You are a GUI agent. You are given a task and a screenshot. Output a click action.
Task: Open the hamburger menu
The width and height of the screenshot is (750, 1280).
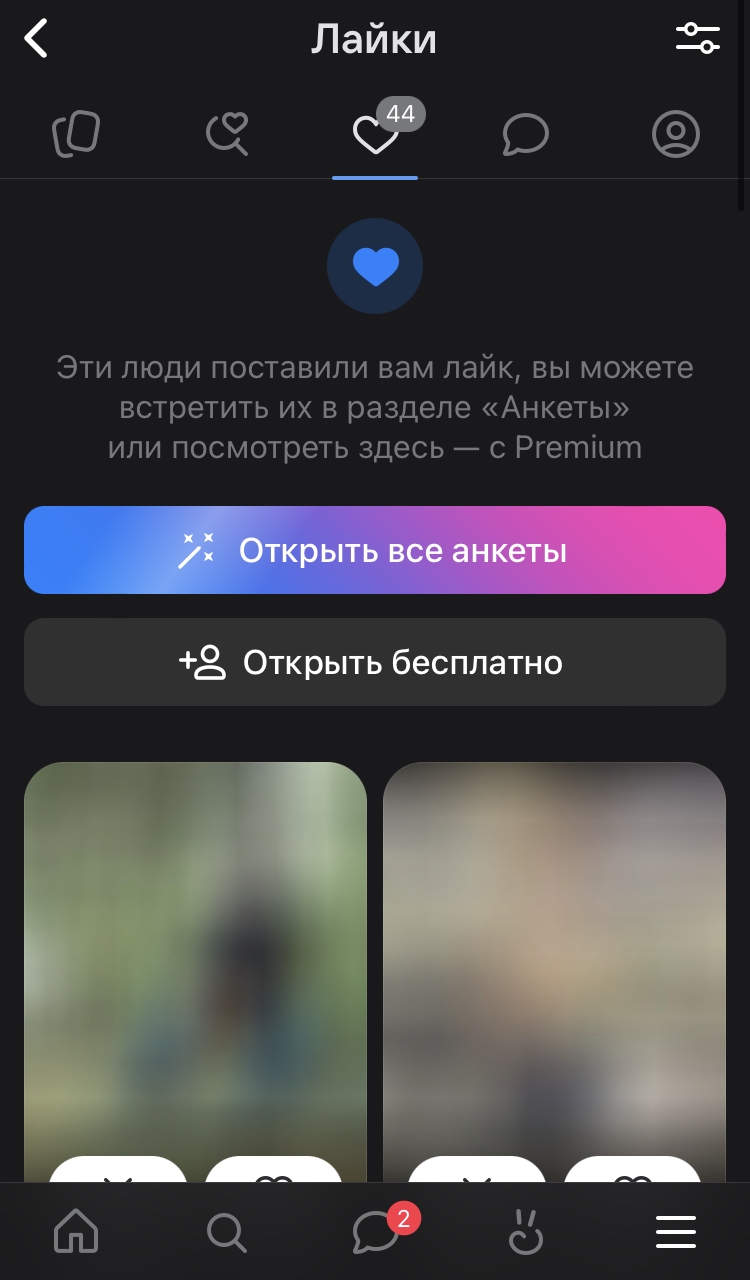tap(675, 1232)
